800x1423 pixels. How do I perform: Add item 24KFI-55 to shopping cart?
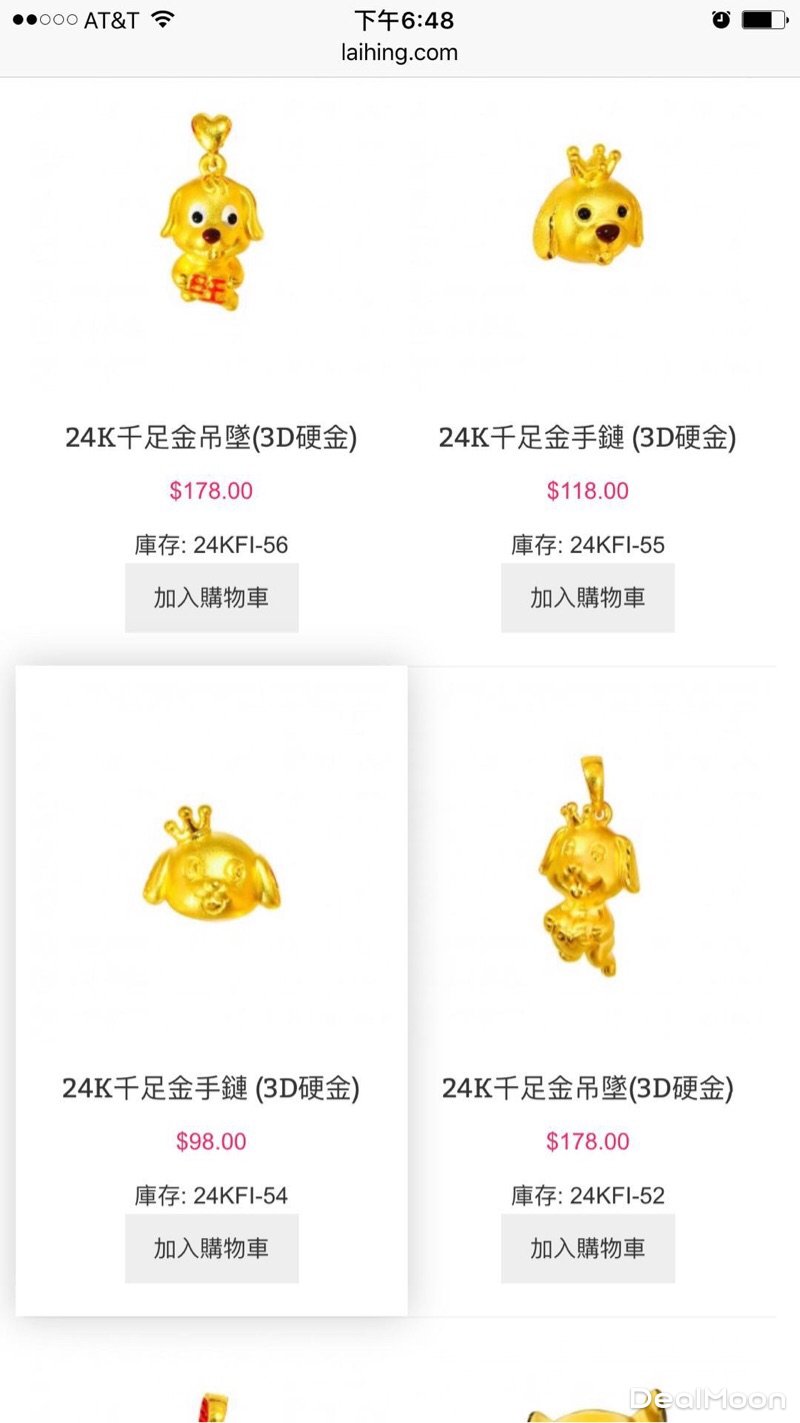pos(587,598)
